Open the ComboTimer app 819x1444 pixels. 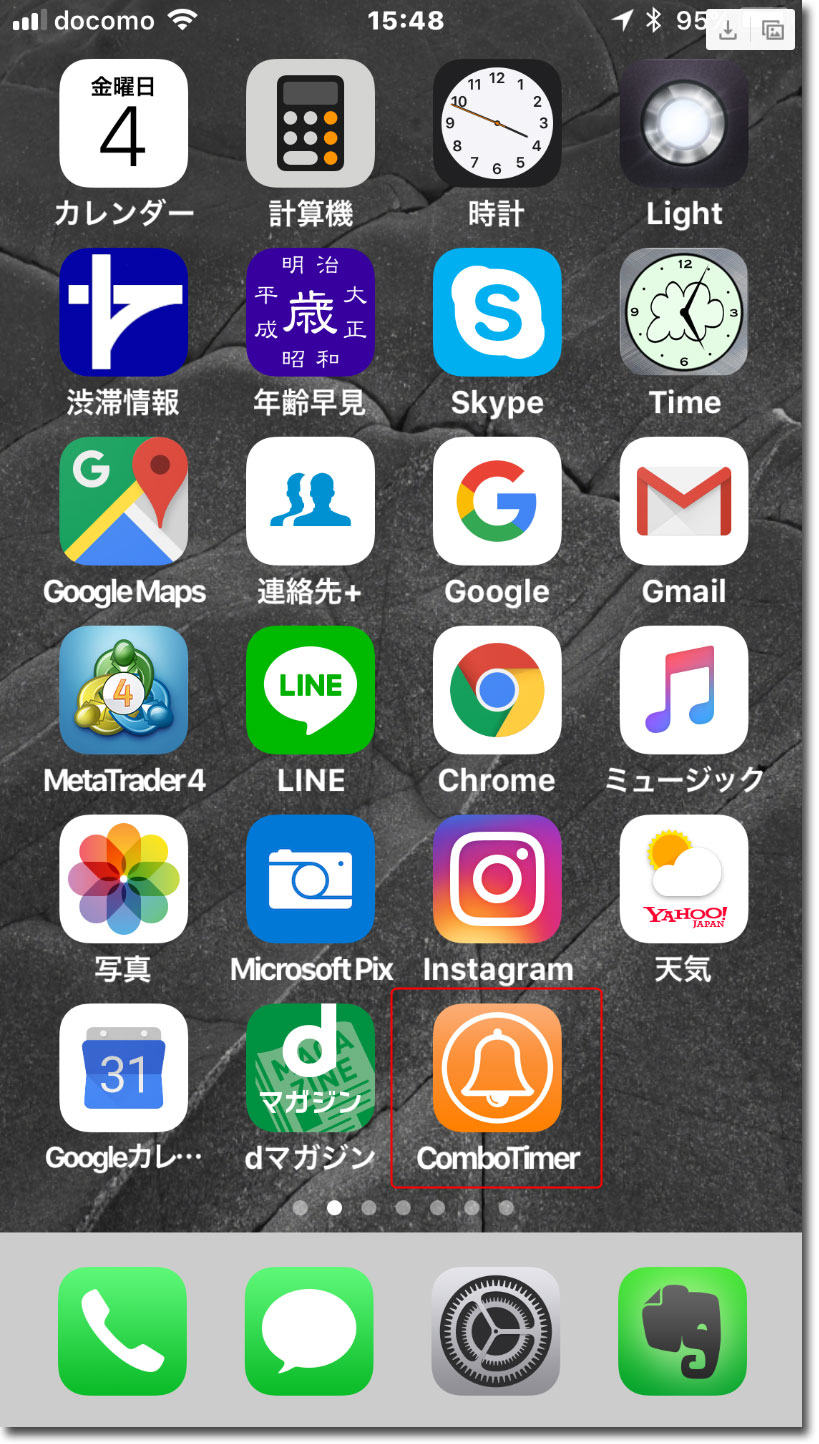(x=497, y=1068)
